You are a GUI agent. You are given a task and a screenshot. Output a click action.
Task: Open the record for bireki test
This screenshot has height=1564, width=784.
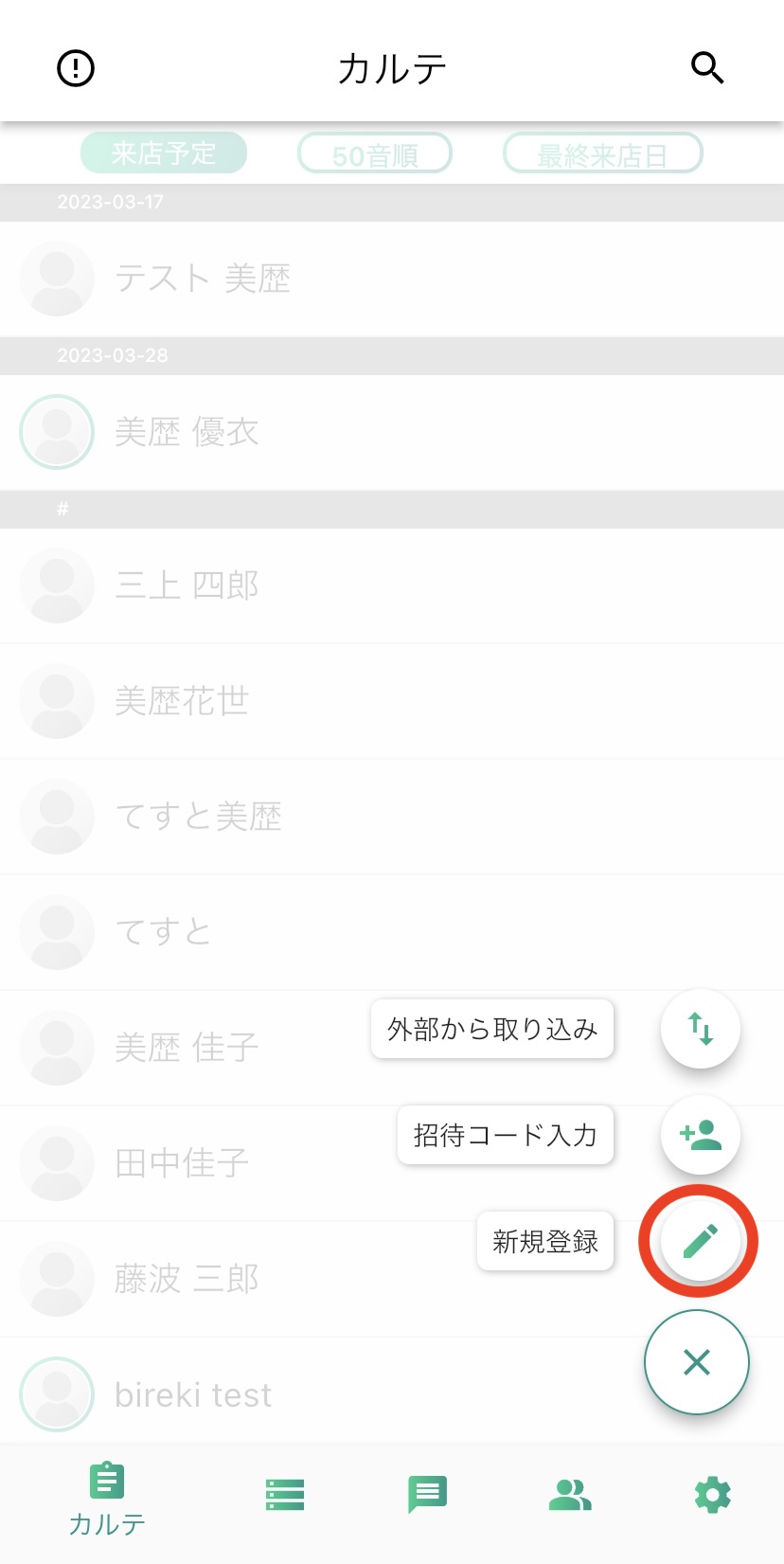coord(322,1394)
